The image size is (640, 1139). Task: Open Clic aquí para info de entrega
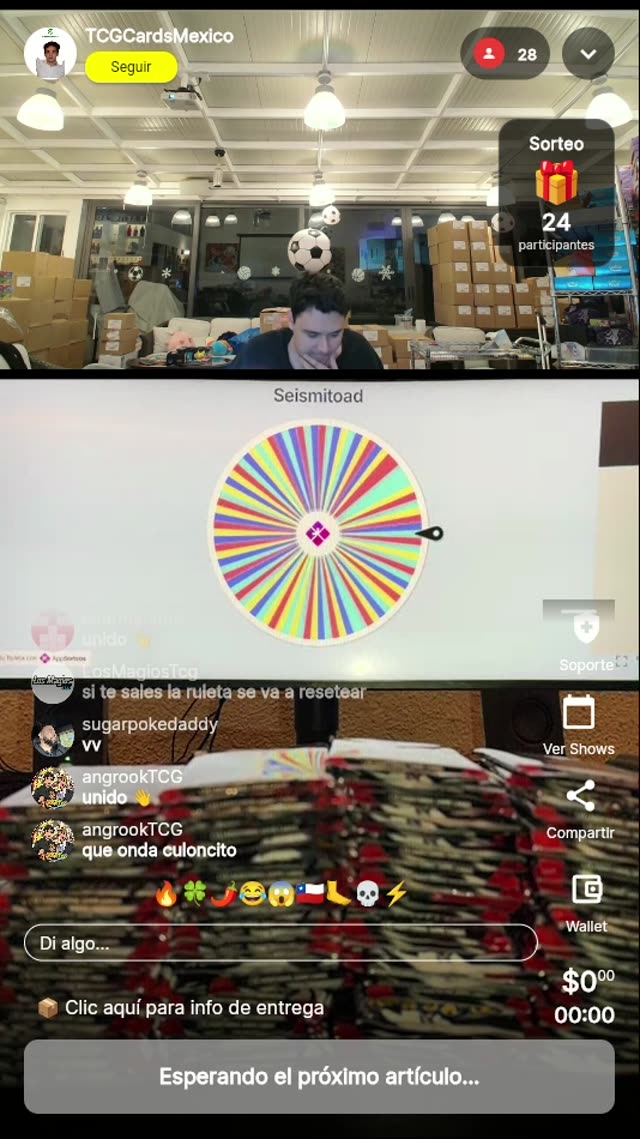click(182, 1008)
